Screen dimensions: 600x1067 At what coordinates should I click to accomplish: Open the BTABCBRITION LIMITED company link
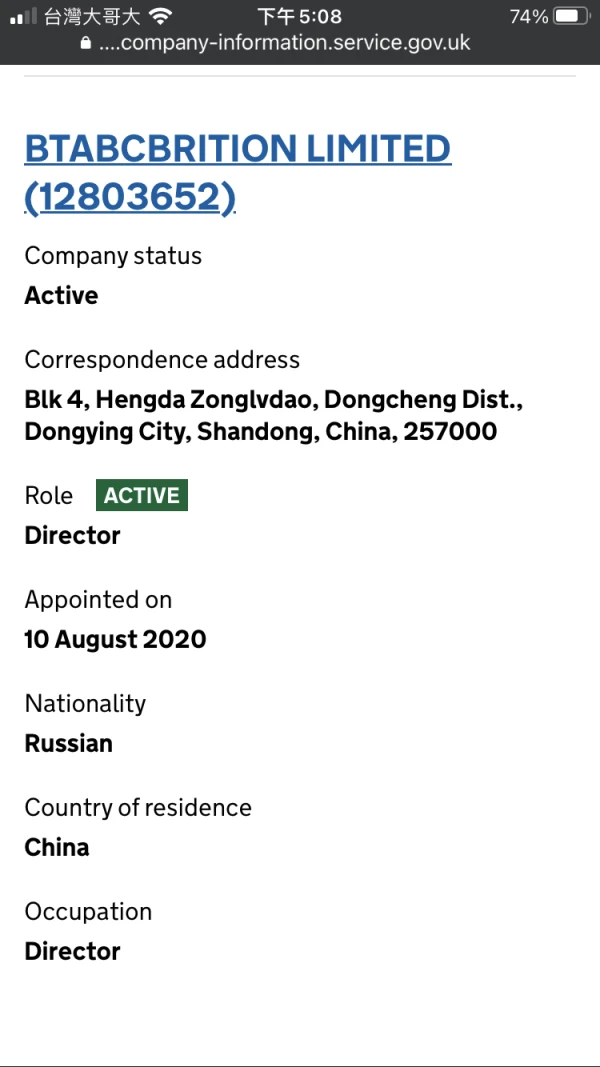[x=237, y=173]
